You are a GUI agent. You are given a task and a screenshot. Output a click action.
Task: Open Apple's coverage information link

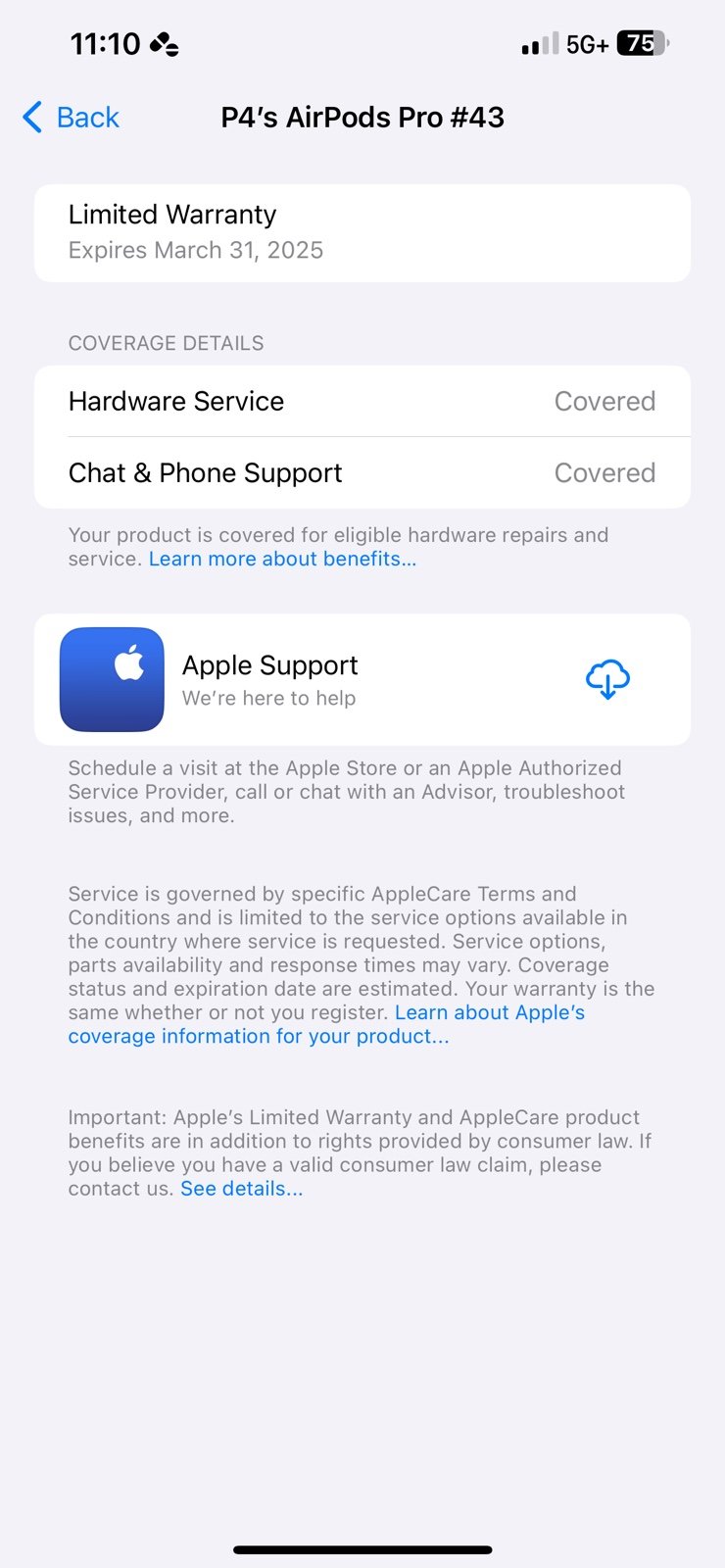[x=326, y=1024]
